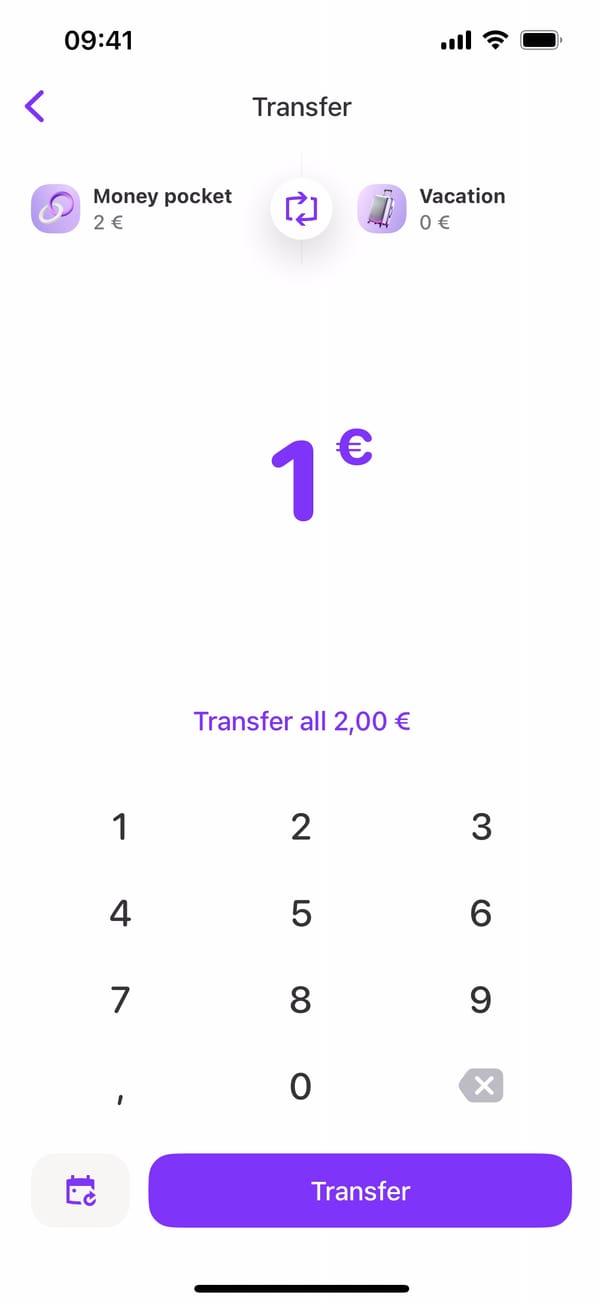Viewport: 603px width, 1305px height.
Task: Select the Money pocket source account
Action: pos(133,208)
